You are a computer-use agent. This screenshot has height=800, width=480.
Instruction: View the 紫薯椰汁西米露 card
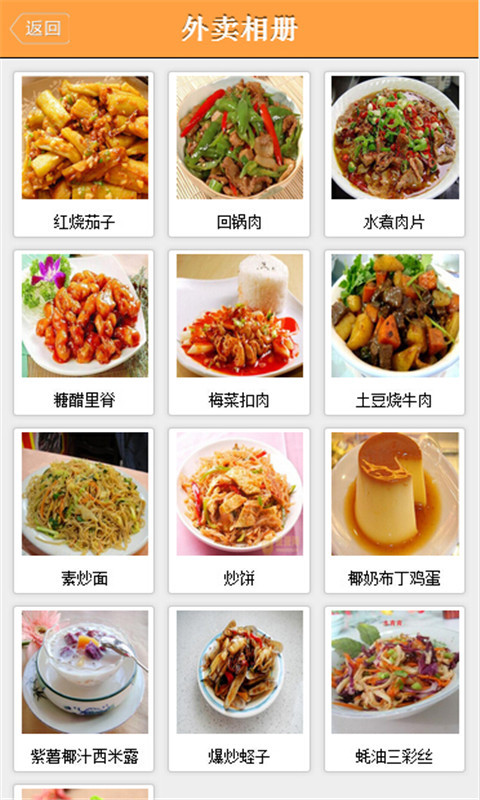pos(84,689)
